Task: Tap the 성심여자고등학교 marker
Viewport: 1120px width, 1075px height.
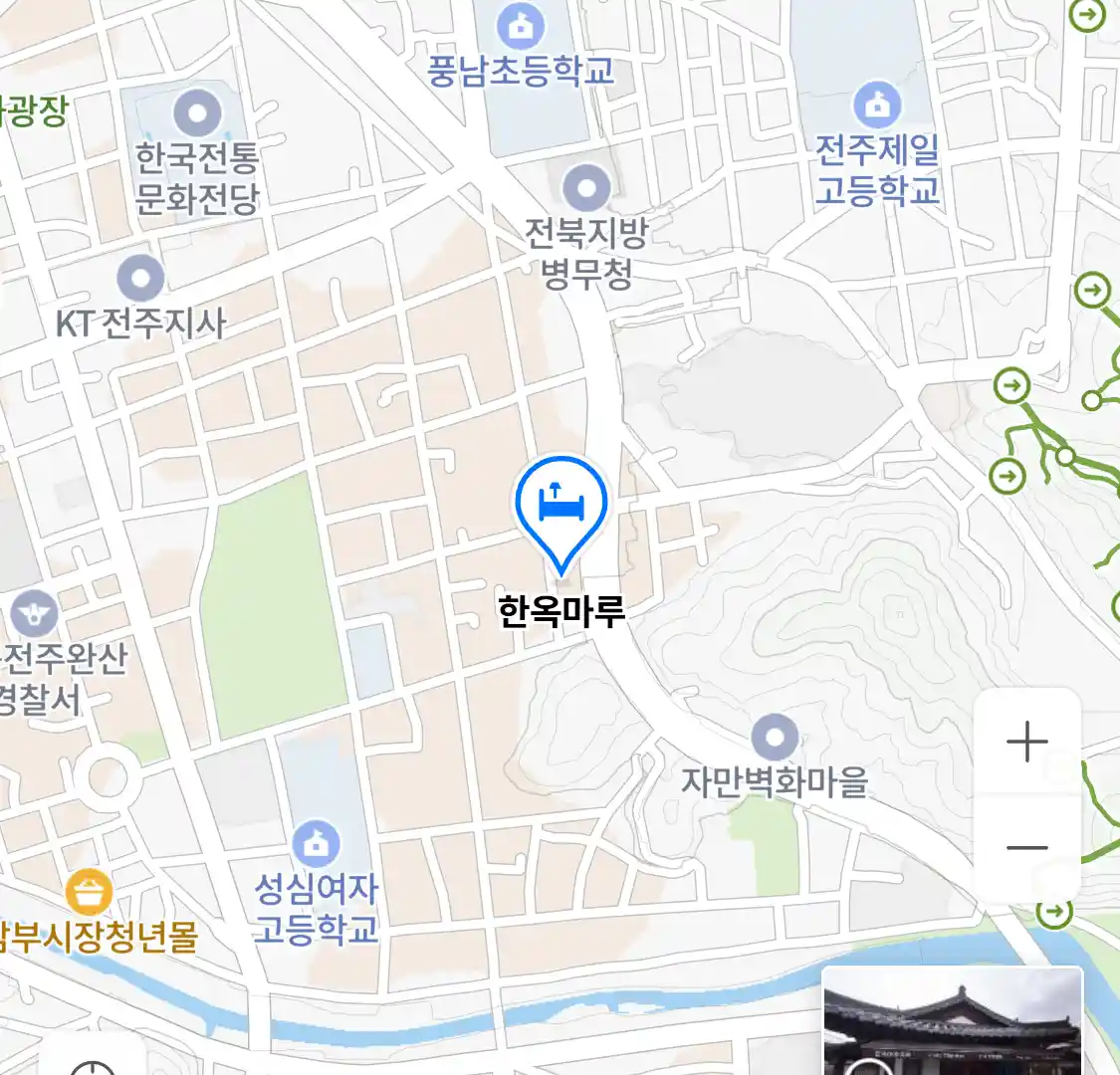Action: (x=317, y=844)
